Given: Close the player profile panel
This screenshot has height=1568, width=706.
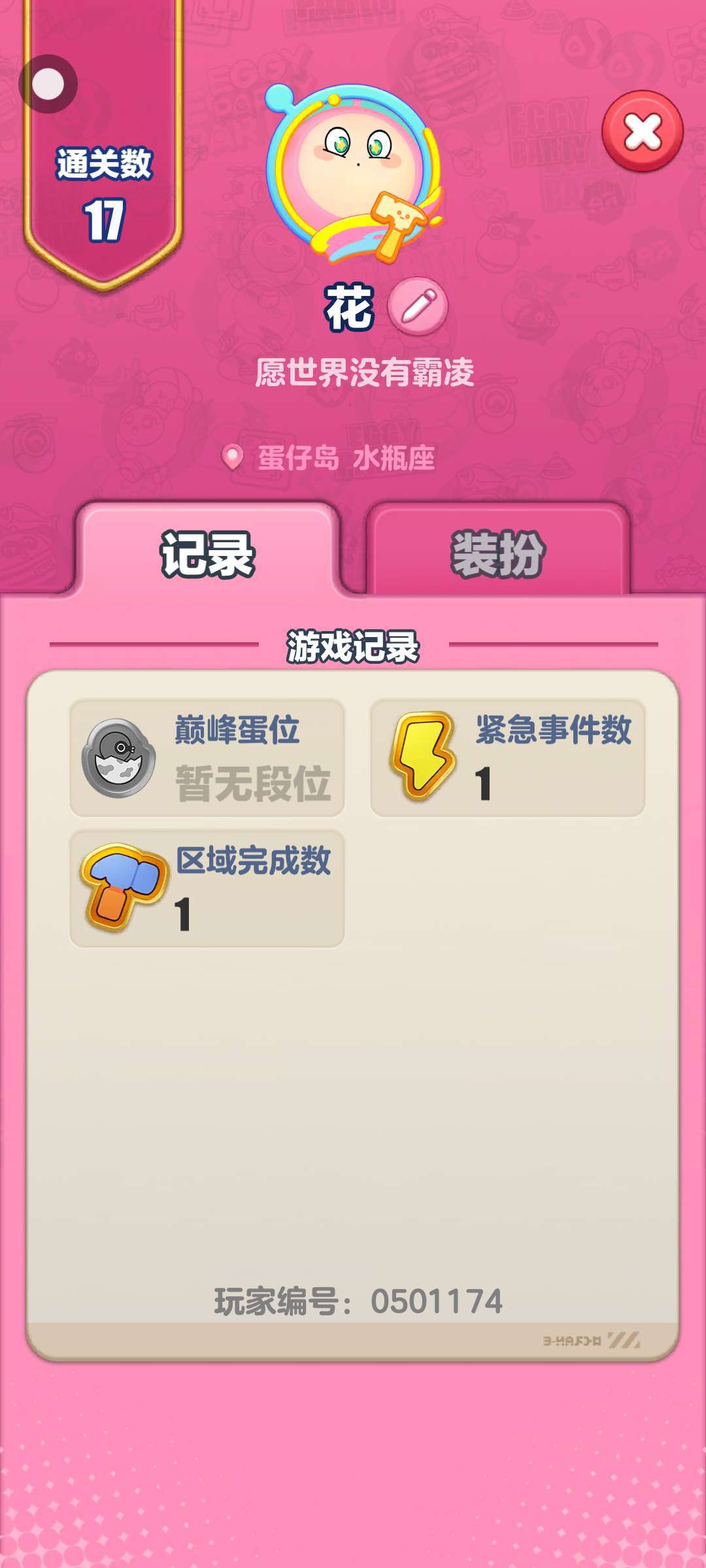Looking at the screenshot, I should (x=642, y=131).
